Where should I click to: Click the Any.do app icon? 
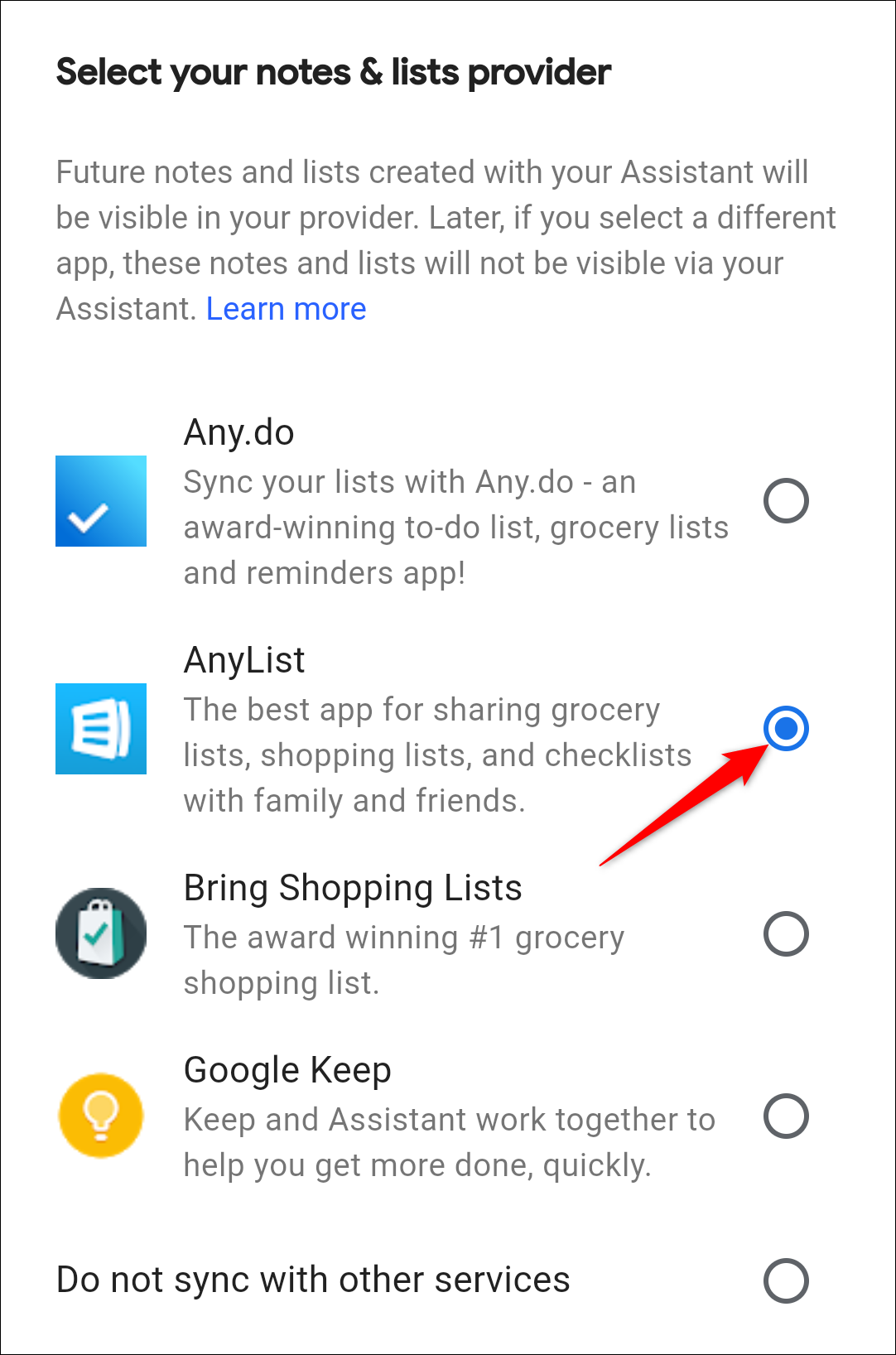(100, 501)
